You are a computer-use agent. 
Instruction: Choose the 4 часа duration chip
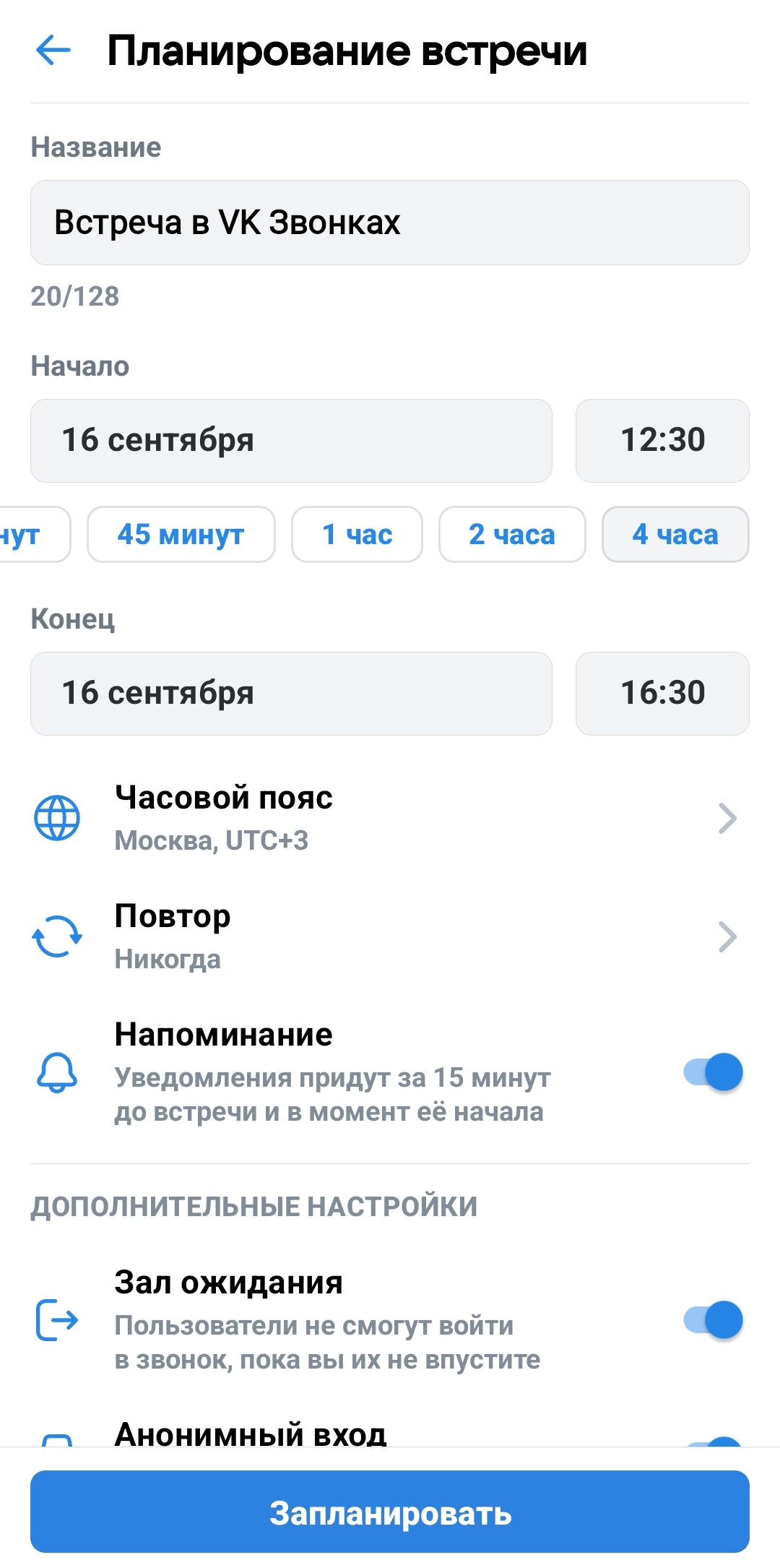675,535
